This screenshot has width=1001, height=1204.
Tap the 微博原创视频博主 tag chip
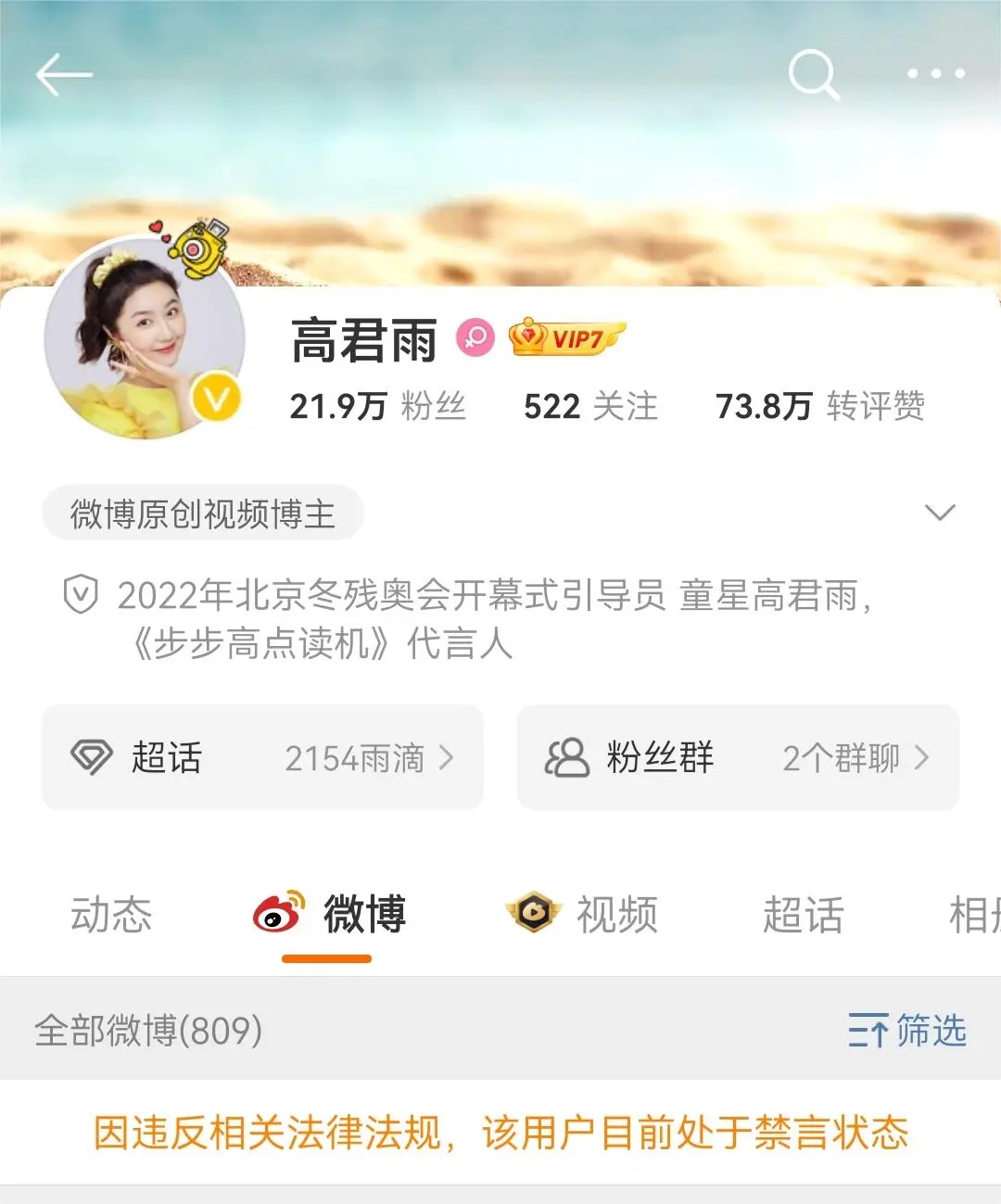pos(202,513)
